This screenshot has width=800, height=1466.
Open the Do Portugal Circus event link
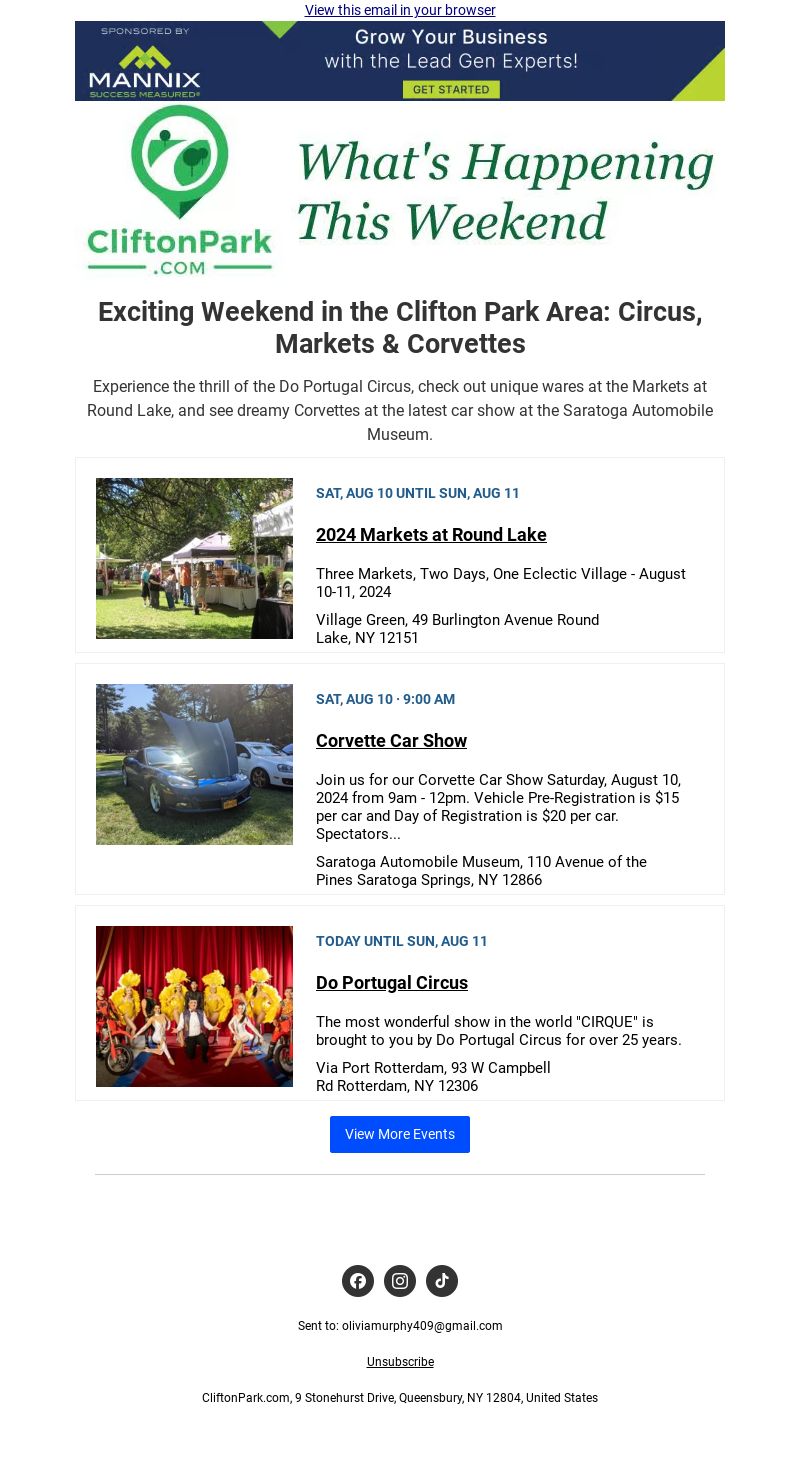[x=392, y=983]
